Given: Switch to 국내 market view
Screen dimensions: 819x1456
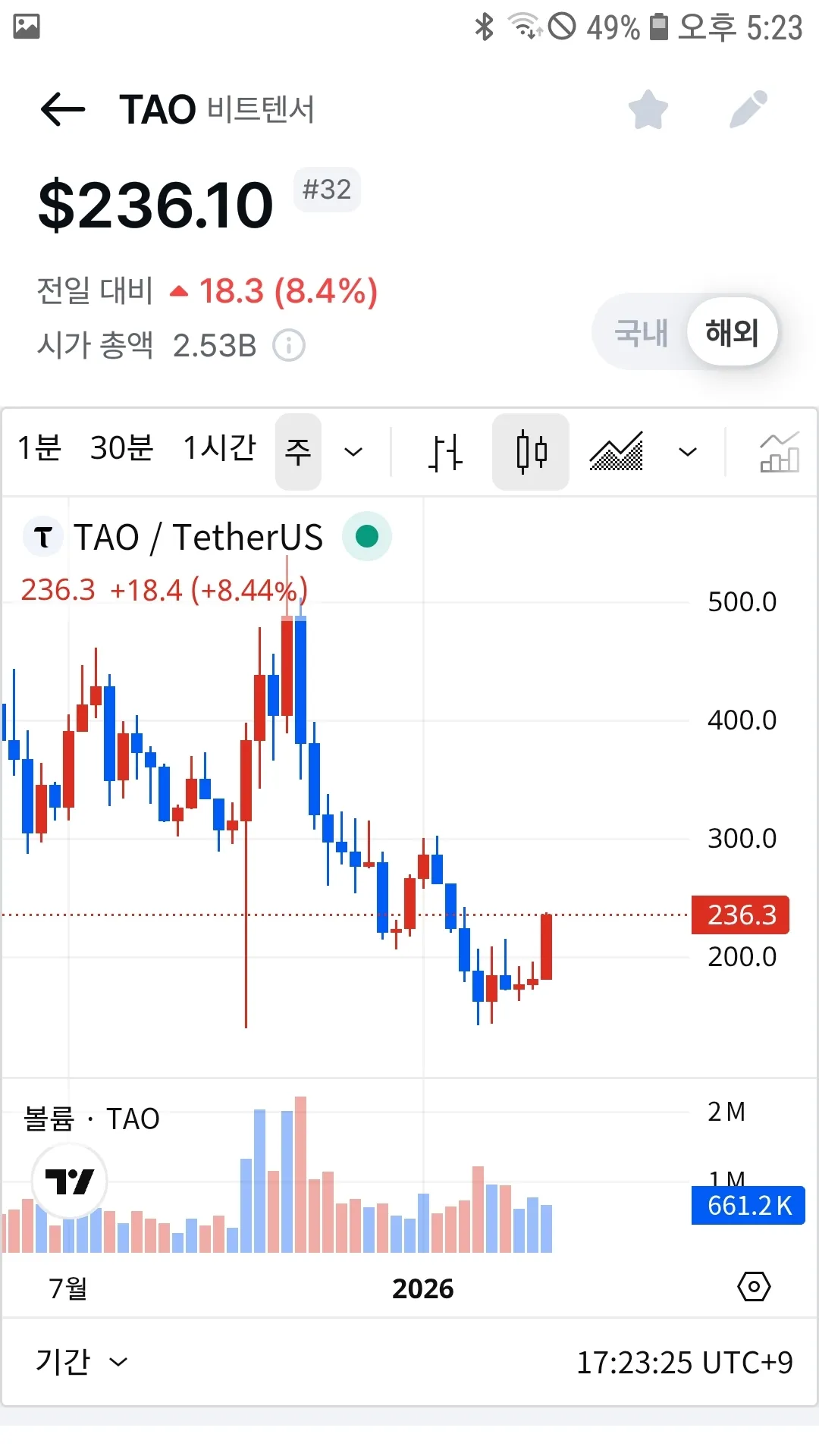Looking at the screenshot, I should click(x=641, y=332).
